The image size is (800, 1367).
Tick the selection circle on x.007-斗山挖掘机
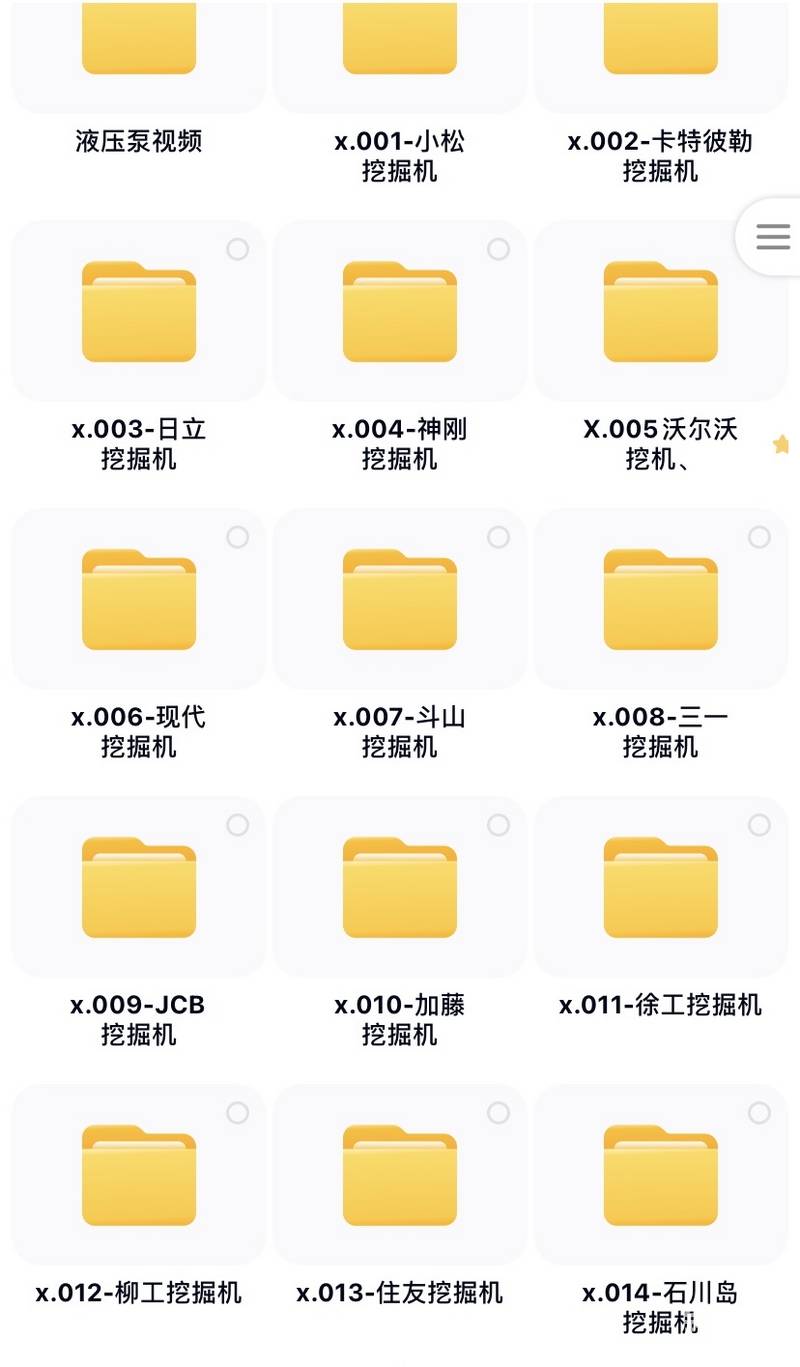pyautogui.click(x=498, y=537)
